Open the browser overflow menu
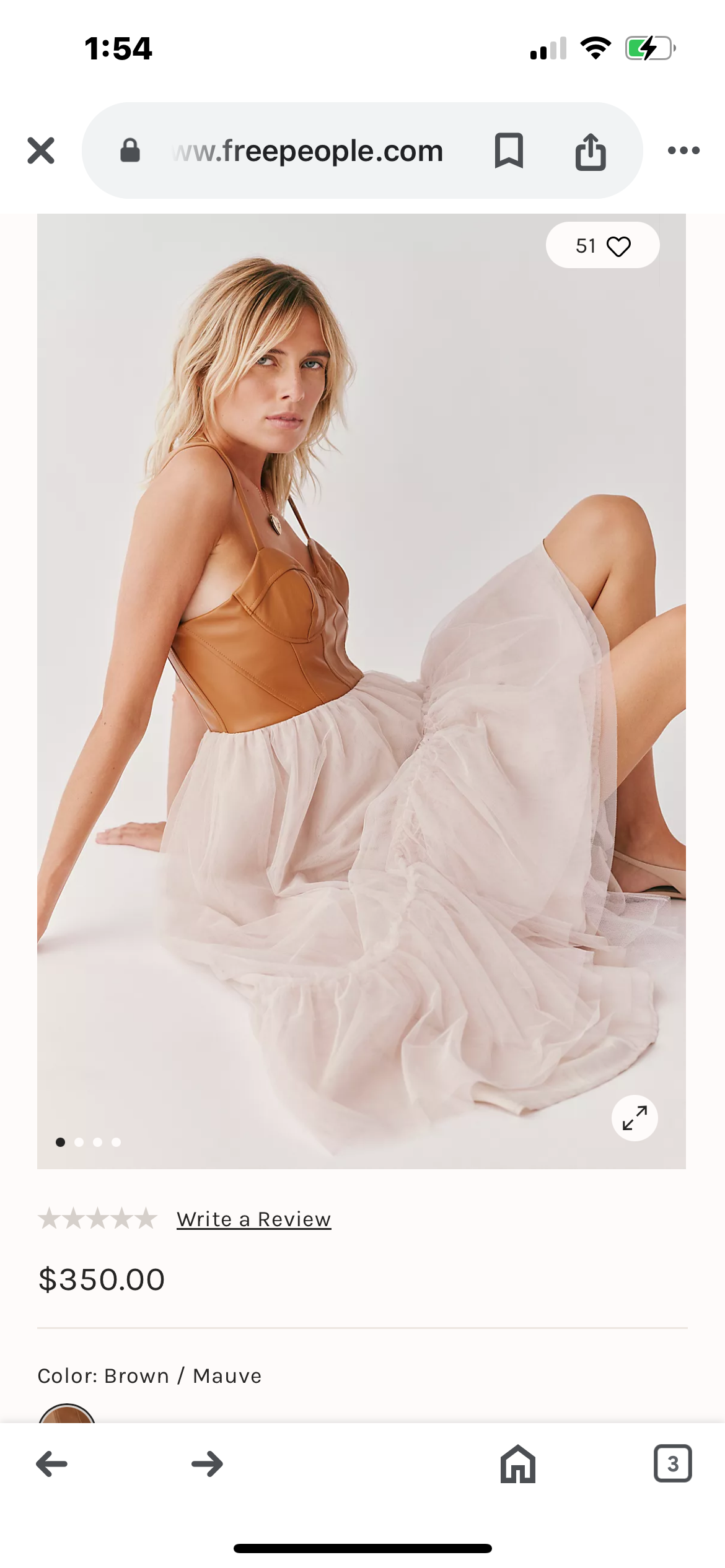The height and width of the screenshot is (1568, 725). (x=683, y=150)
